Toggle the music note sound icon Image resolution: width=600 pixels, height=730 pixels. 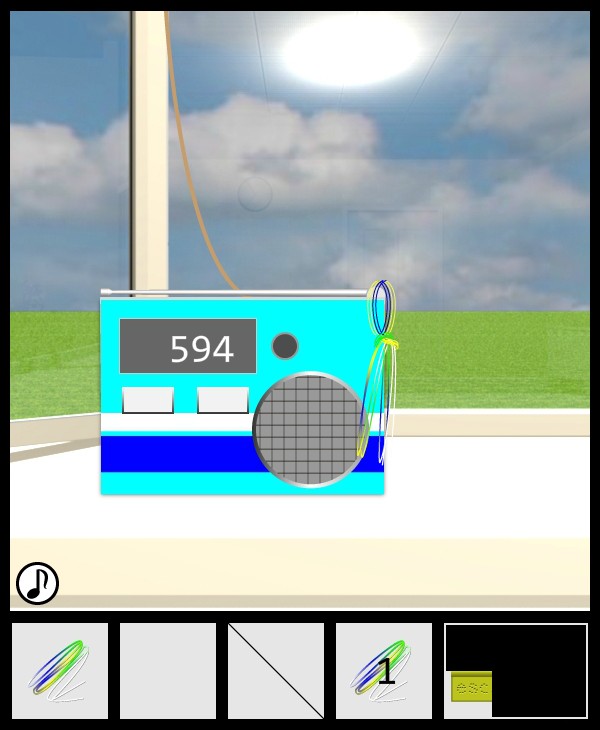(x=37, y=583)
